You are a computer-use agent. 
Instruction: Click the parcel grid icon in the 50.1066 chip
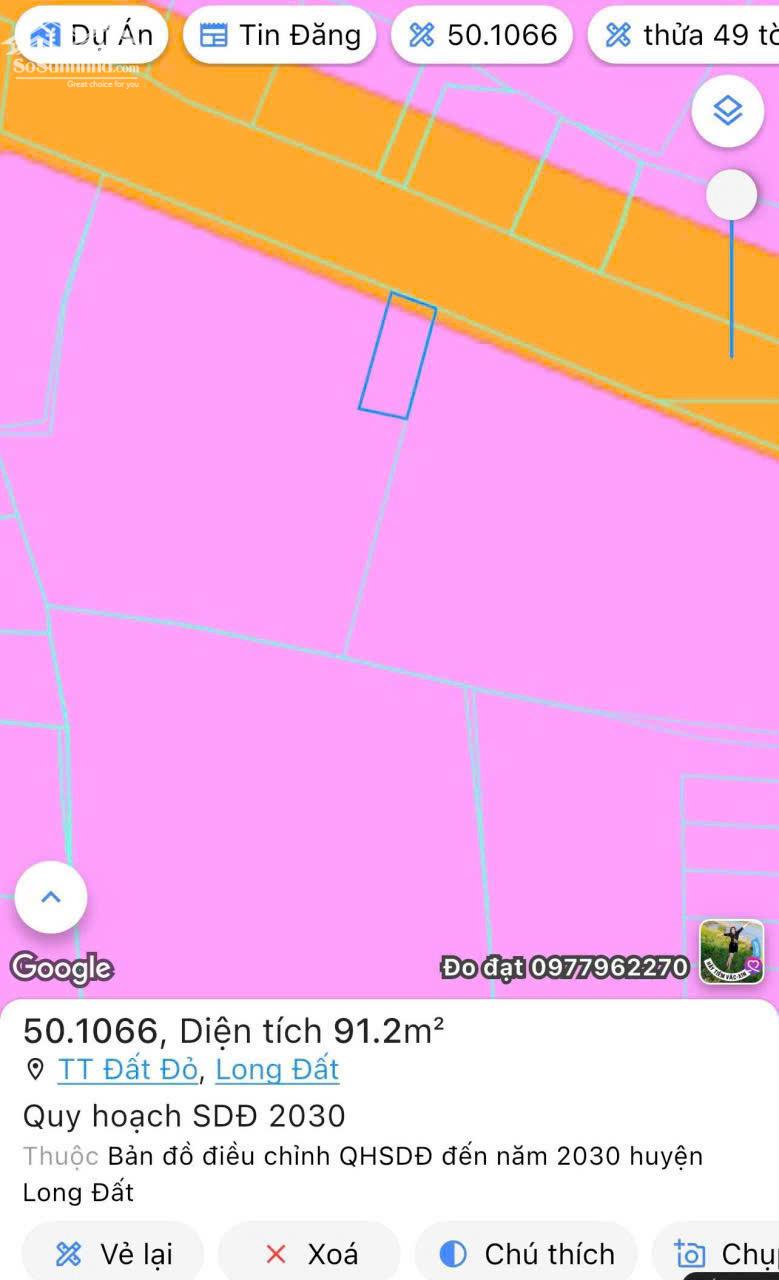tap(421, 34)
